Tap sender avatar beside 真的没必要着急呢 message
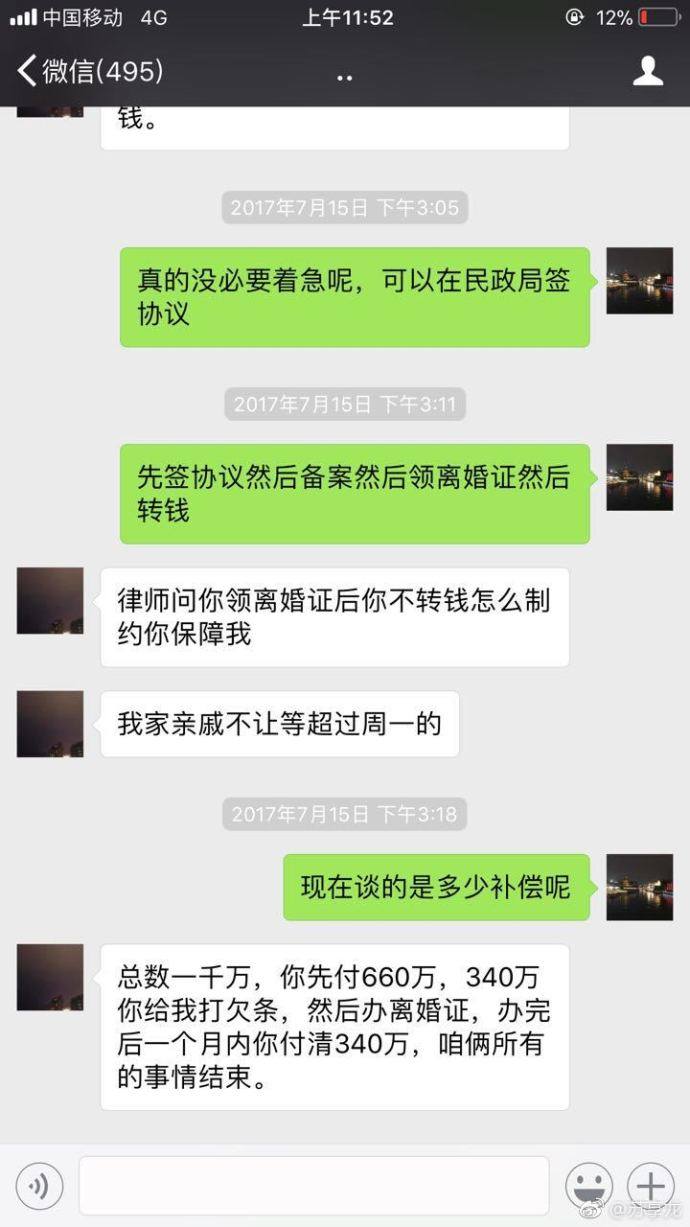This screenshot has width=690, height=1227. coord(640,280)
